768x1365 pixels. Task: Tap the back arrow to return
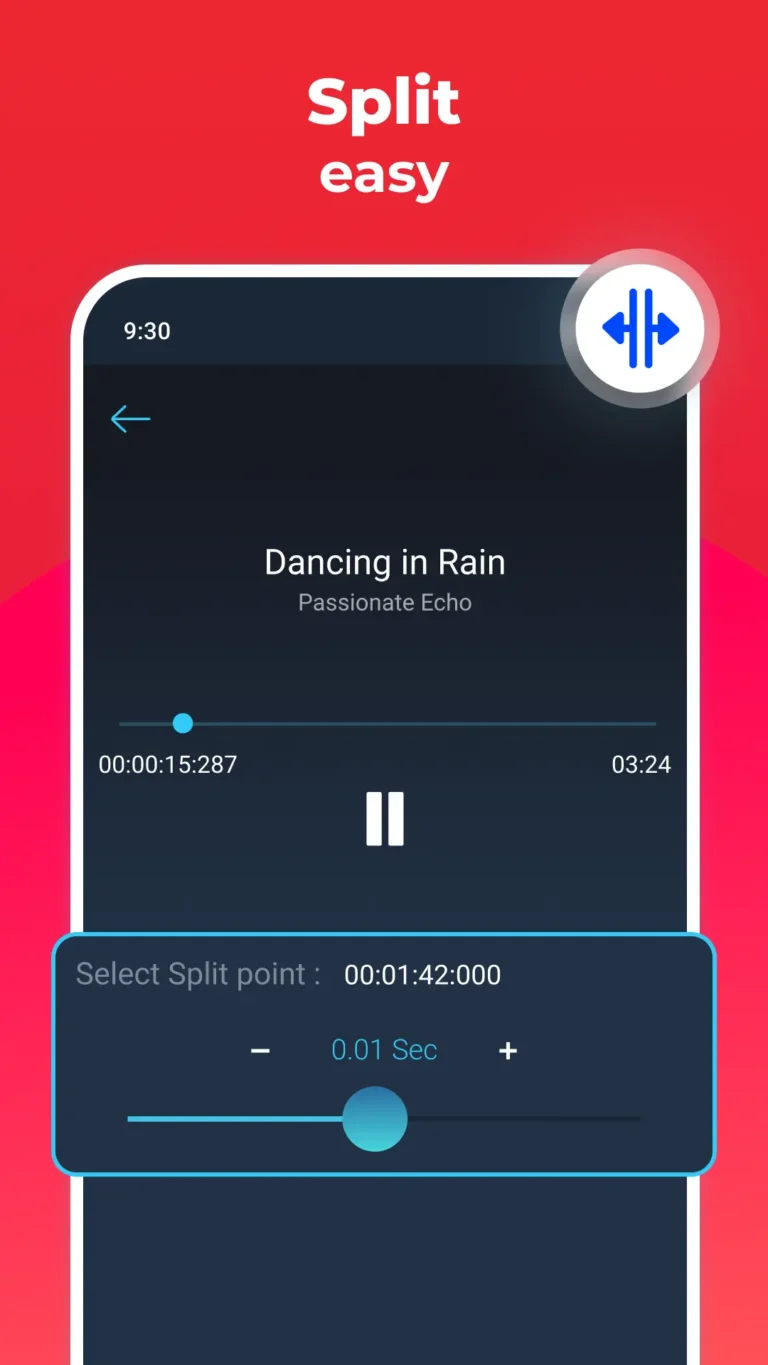pyautogui.click(x=130, y=419)
